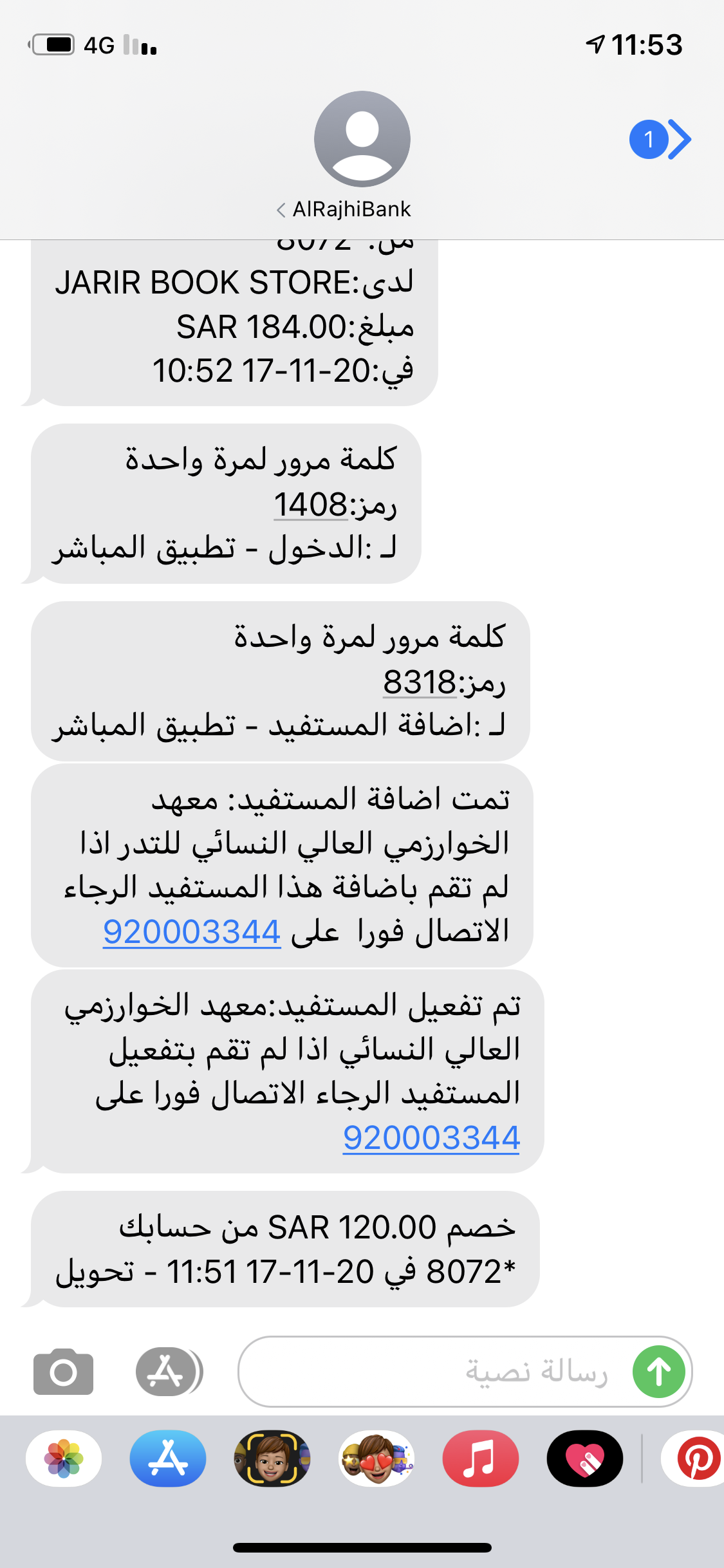This screenshot has height=1568, width=724.
Task: Open Memoji stickers
Action: coord(376,1459)
